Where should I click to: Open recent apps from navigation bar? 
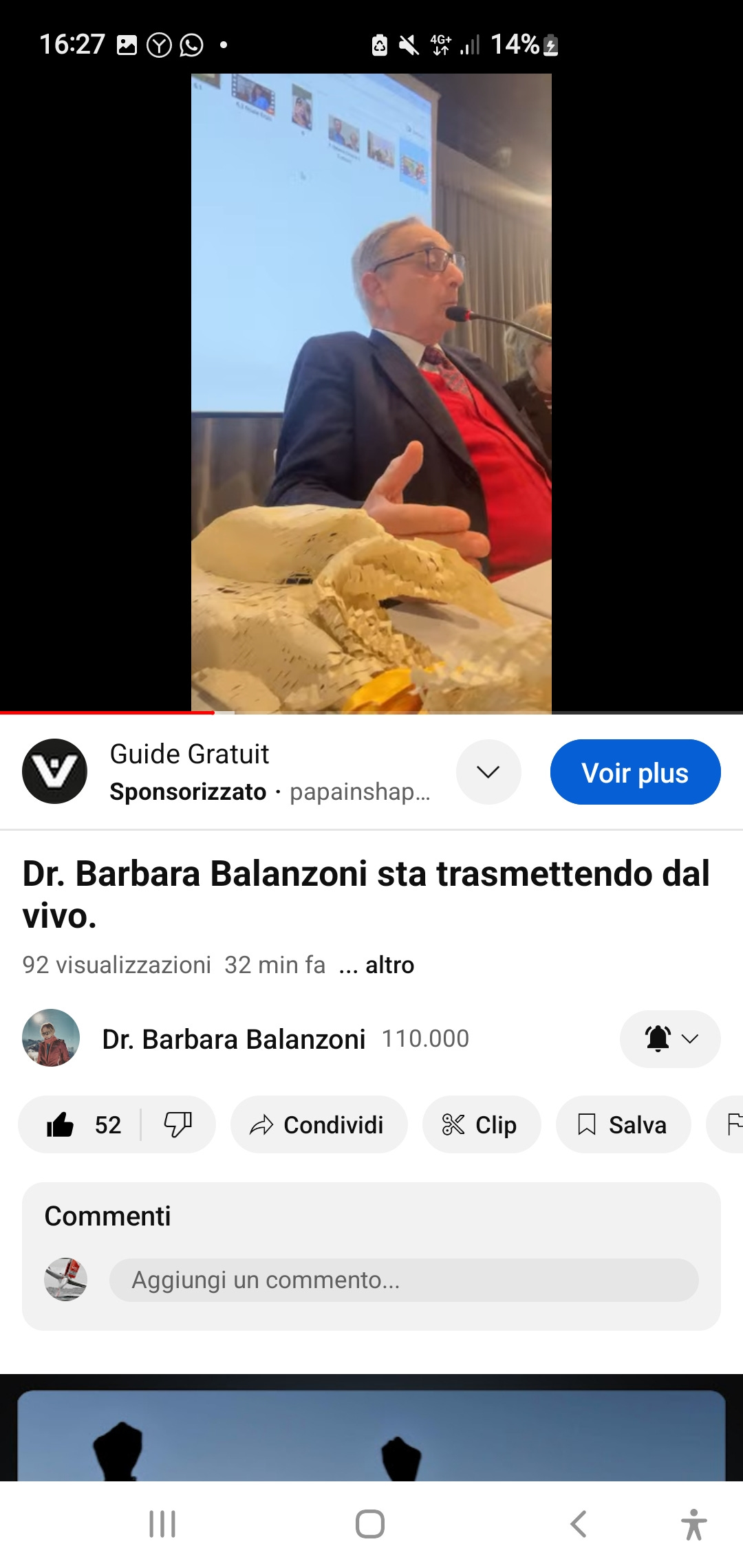(162, 1524)
